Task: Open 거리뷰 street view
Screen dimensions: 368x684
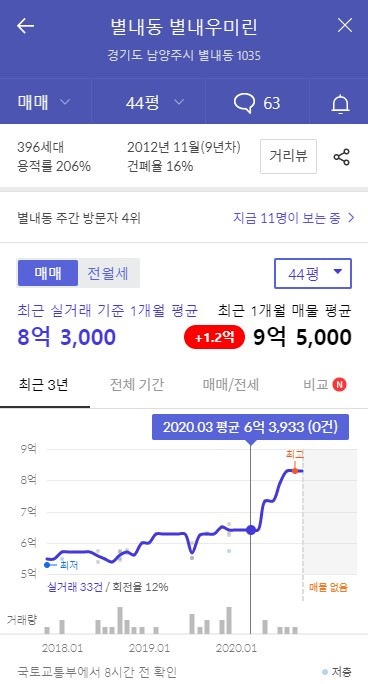Action: 288,156
